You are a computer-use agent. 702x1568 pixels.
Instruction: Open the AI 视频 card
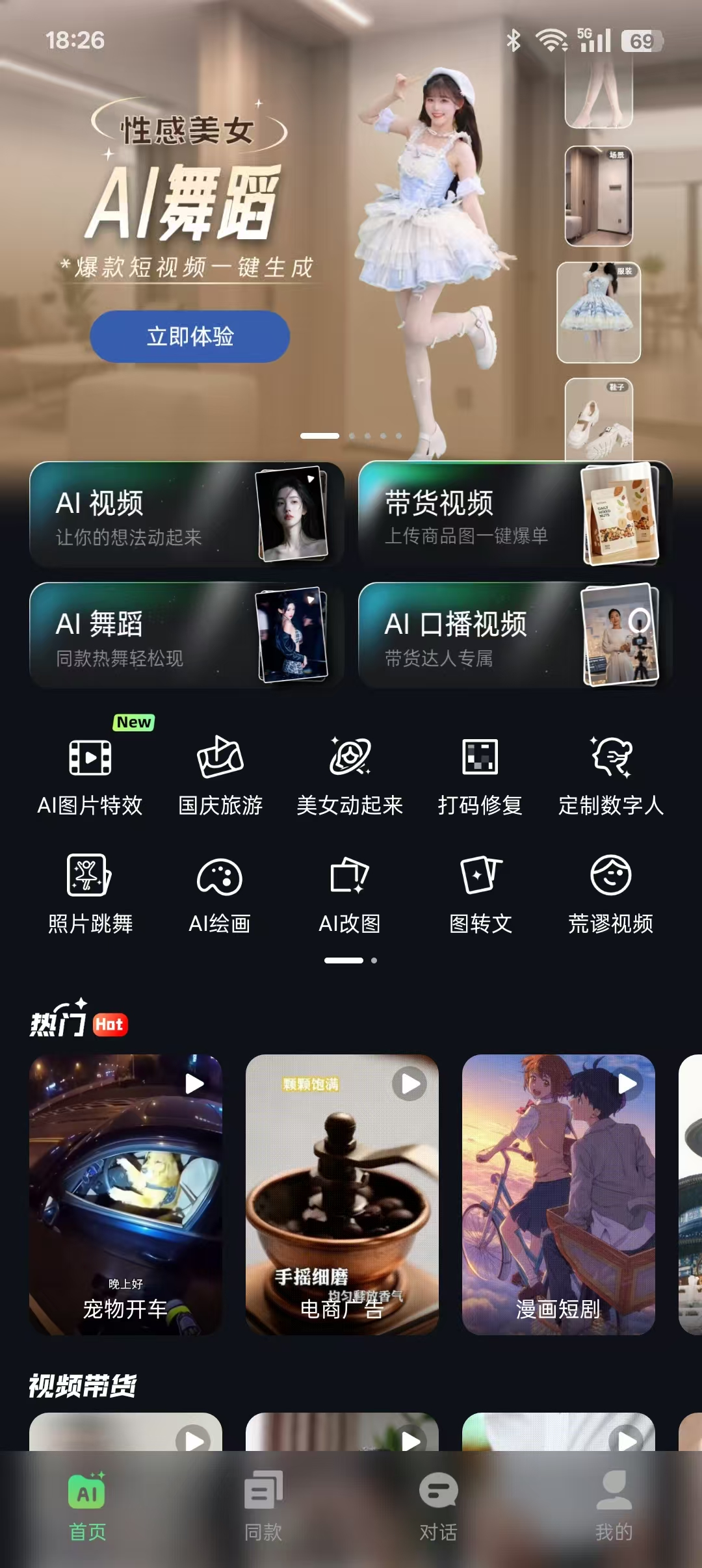[x=187, y=514]
